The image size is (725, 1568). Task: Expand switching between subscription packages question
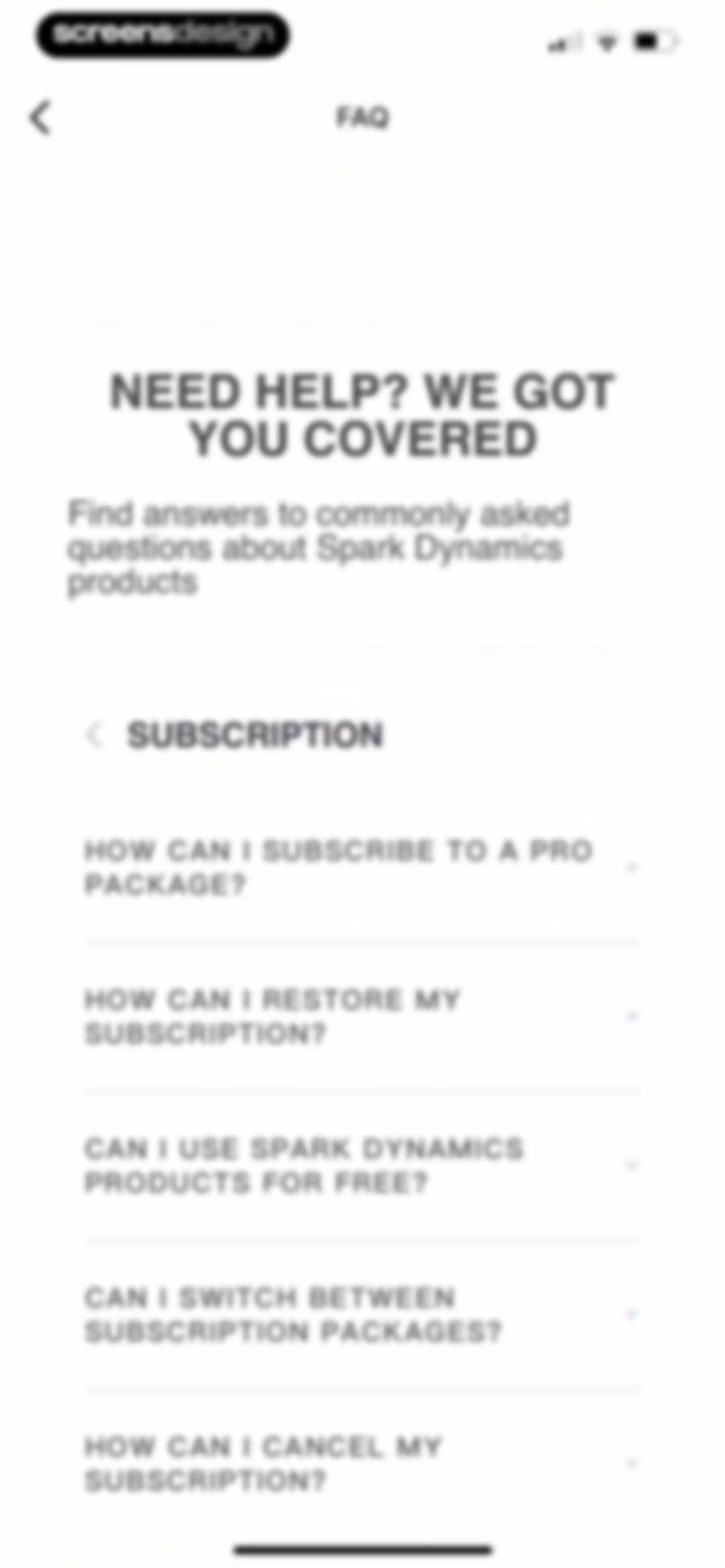[x=361, y=1314]
